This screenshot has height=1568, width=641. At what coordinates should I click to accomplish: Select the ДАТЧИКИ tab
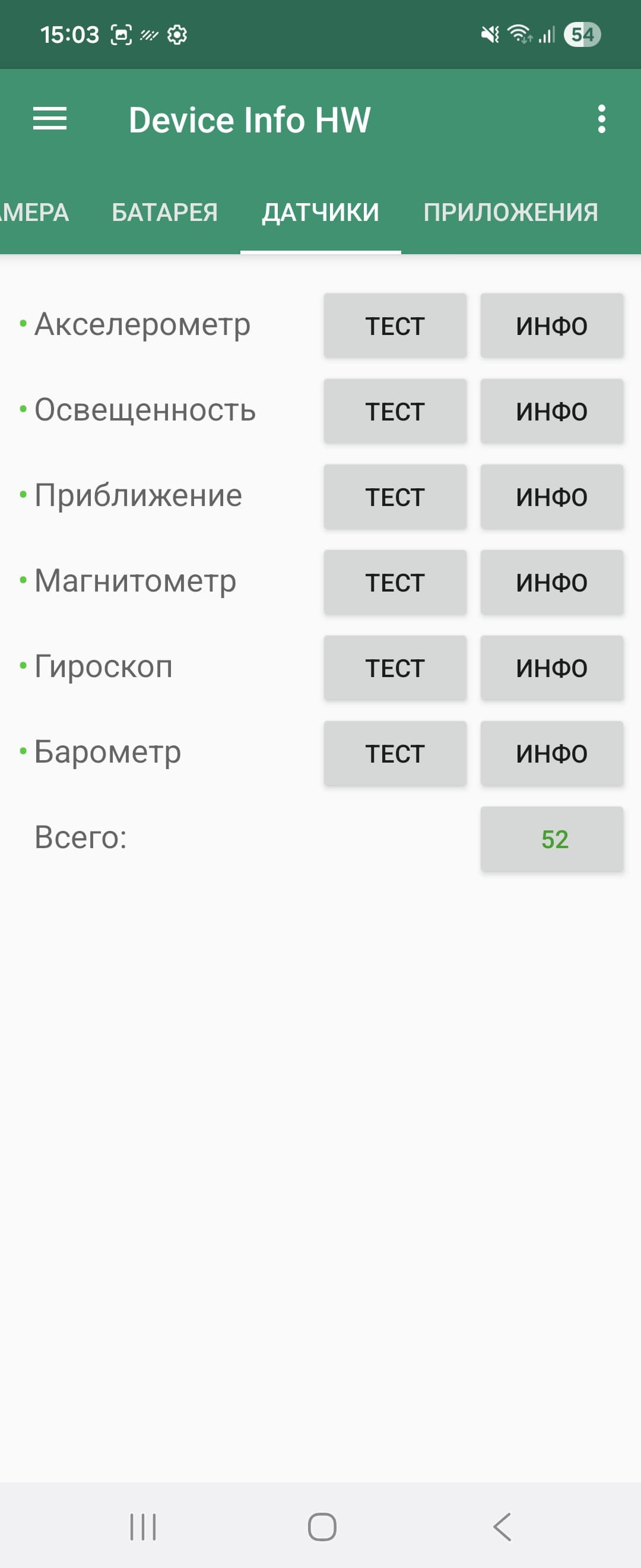tap(320, 213)
